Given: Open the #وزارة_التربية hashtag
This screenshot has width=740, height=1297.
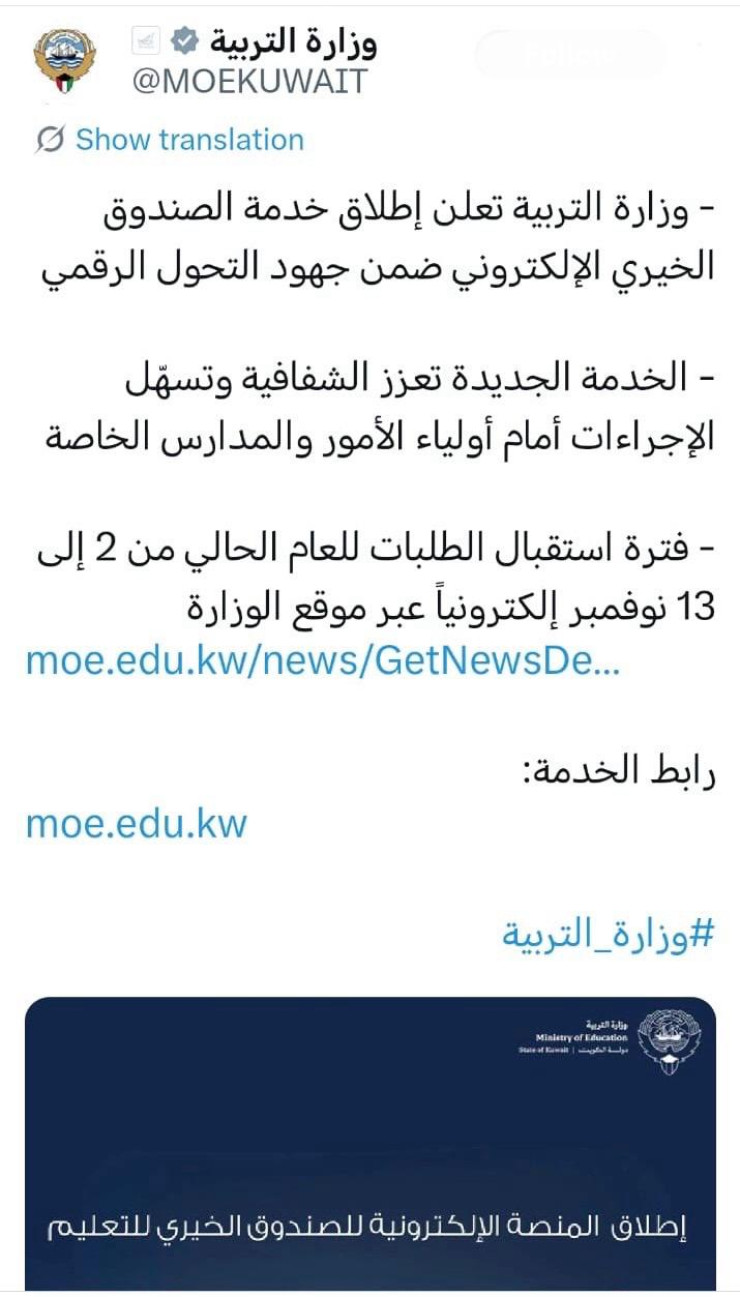Looking at the screenshot, I should (x=608, y=933).
